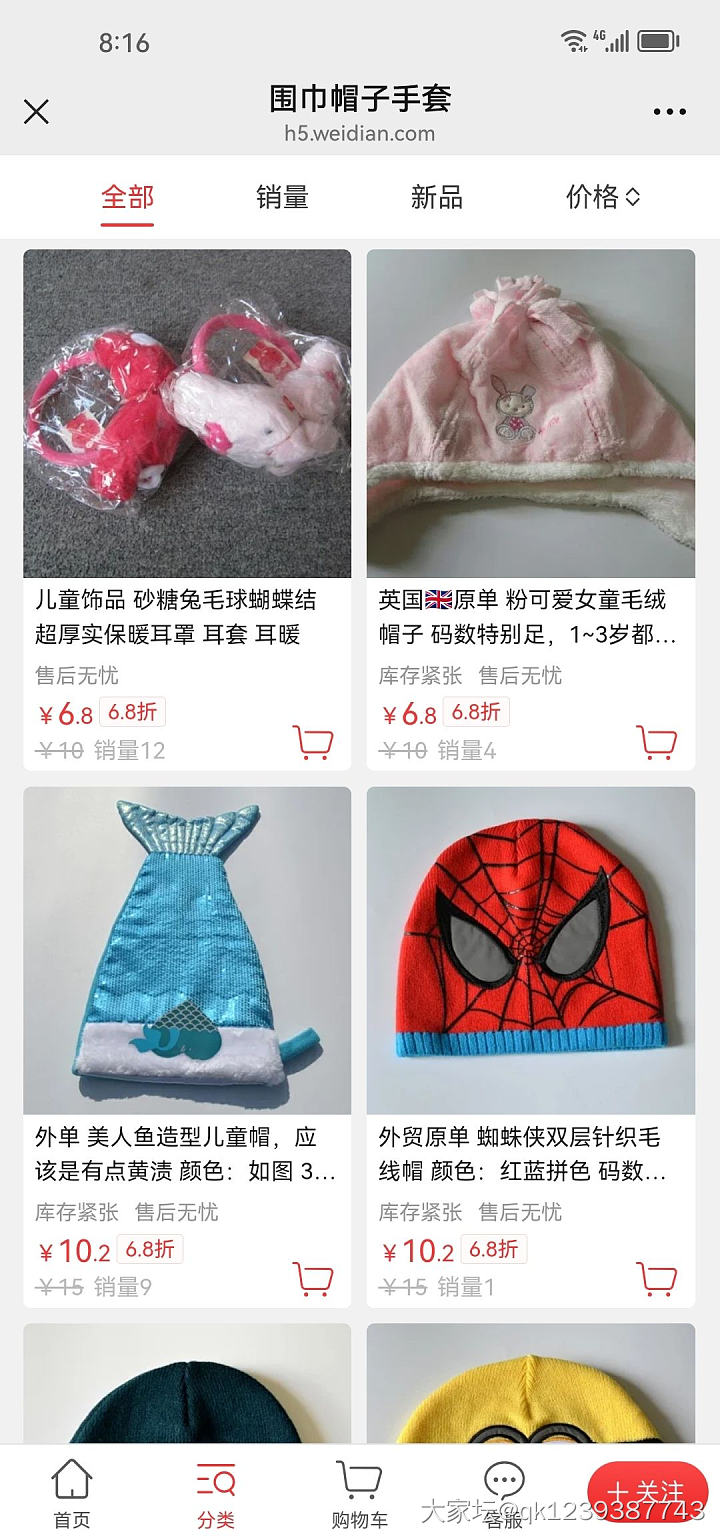Switch to the 新品 new arrivals tab

(435, 197)
